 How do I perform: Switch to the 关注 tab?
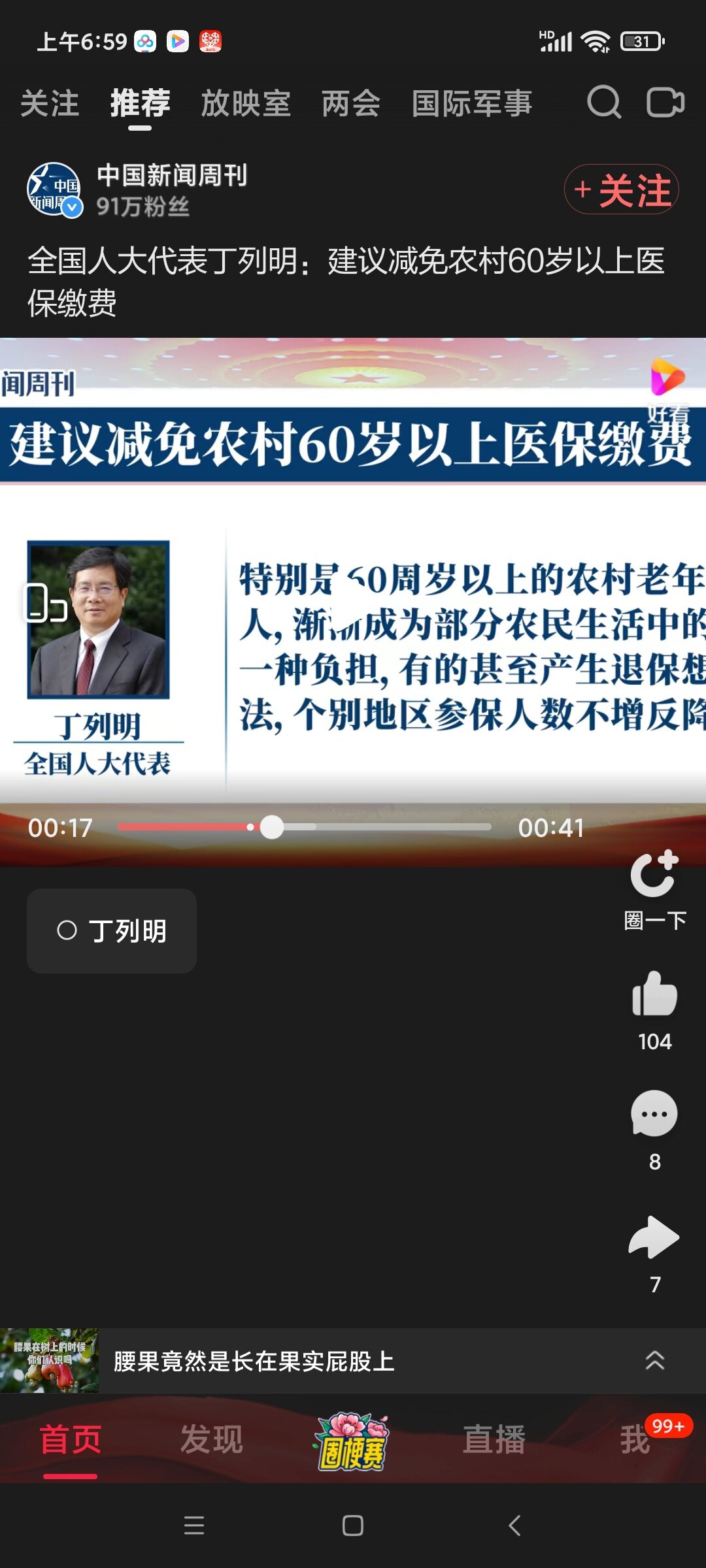point(50,104)
